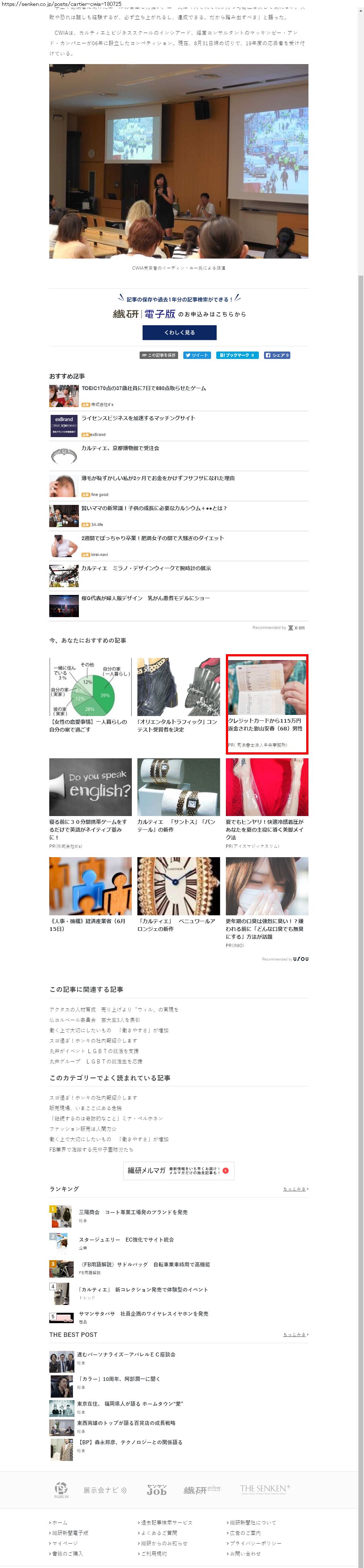The image size is (364, 1568).
Task: Open カルティエ ミラノ・デザインウィーク article
Action: tap(146, 568)
